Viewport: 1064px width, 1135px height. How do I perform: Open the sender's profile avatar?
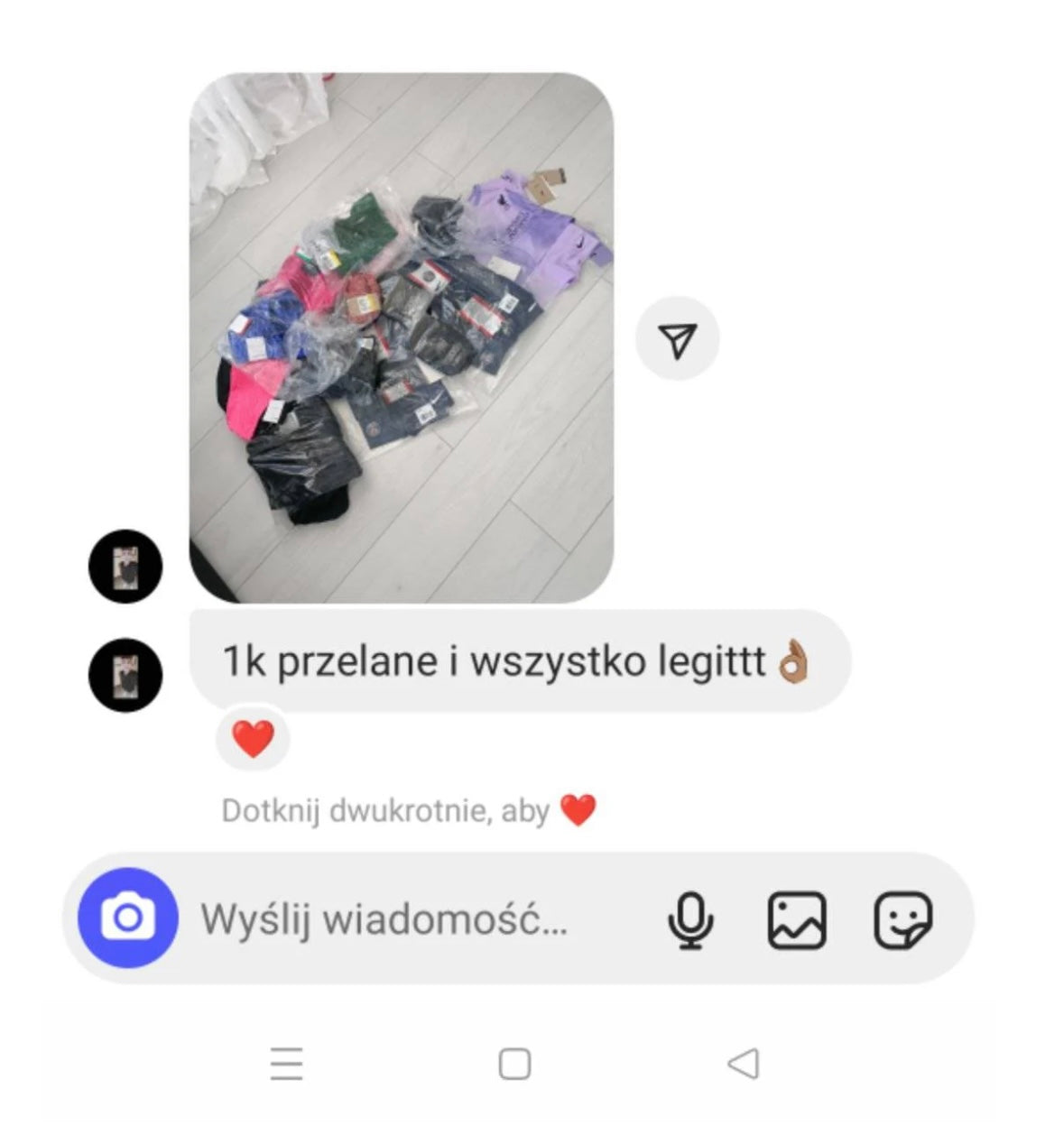tap(125, 676)
